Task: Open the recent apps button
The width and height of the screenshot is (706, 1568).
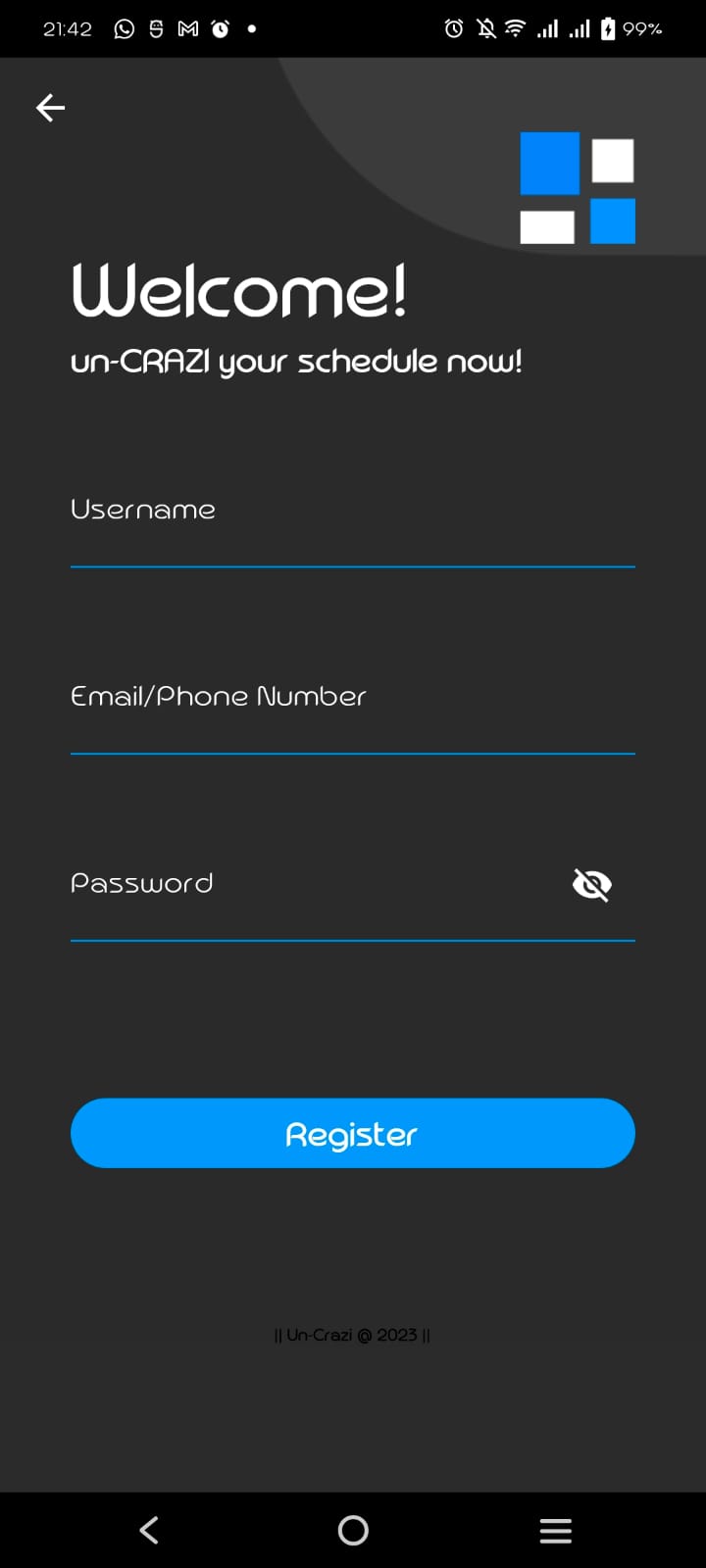Action: pos(555,1530)
